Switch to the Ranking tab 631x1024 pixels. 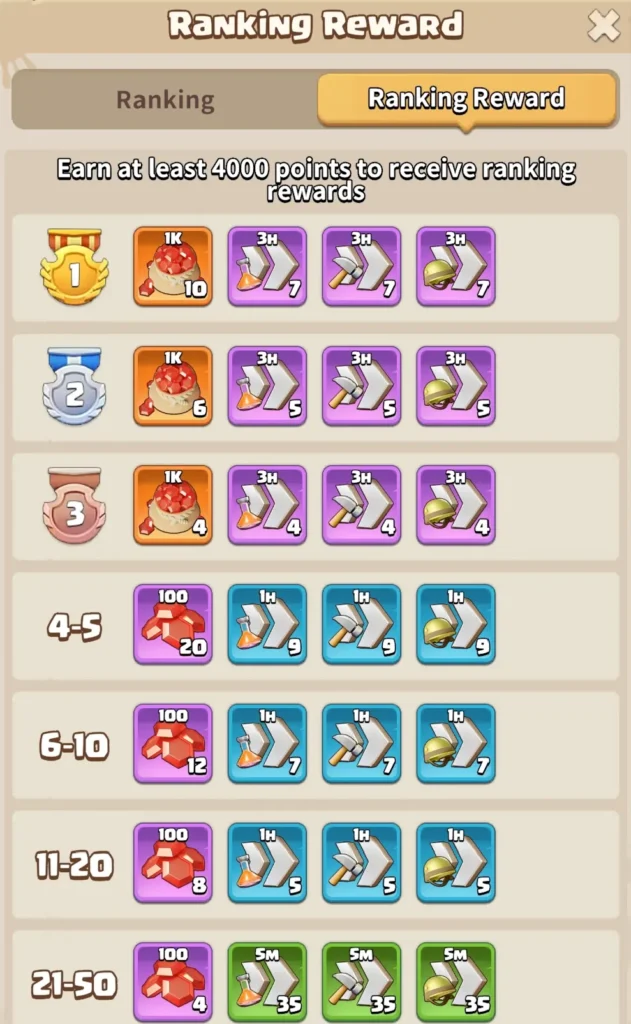[165, 100]
